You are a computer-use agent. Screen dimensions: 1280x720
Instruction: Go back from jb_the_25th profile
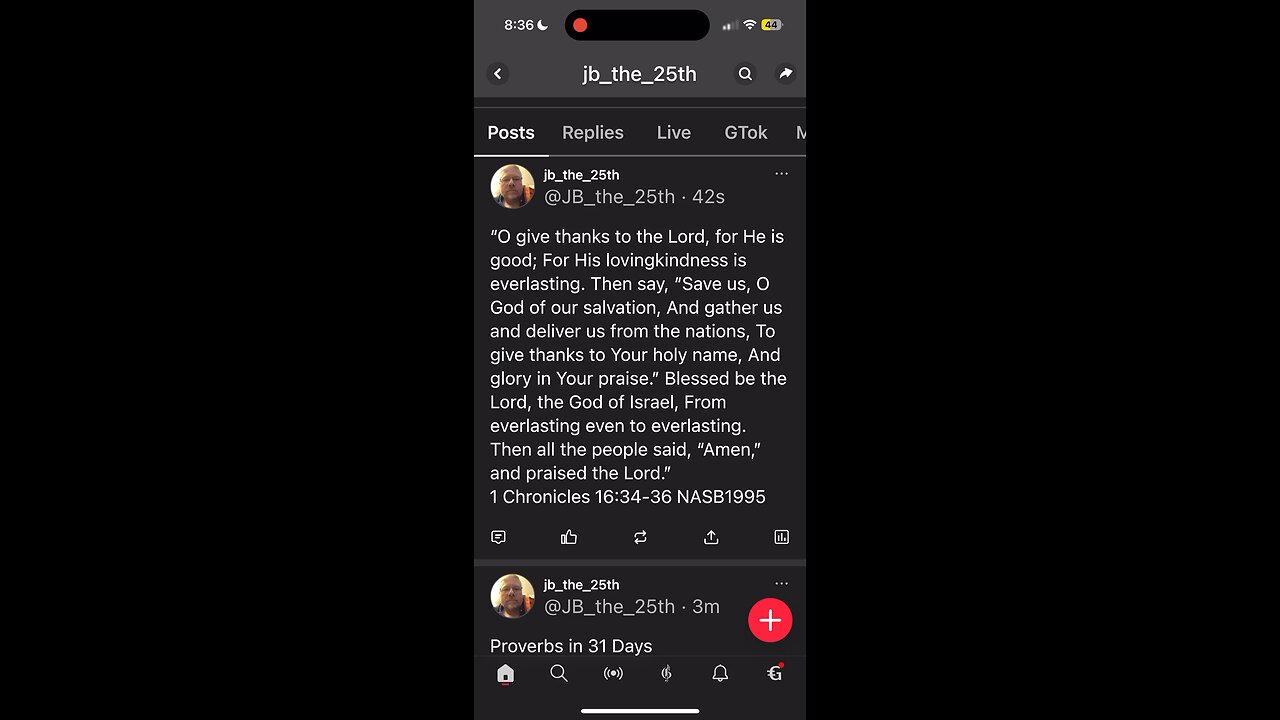coord(498,74)
